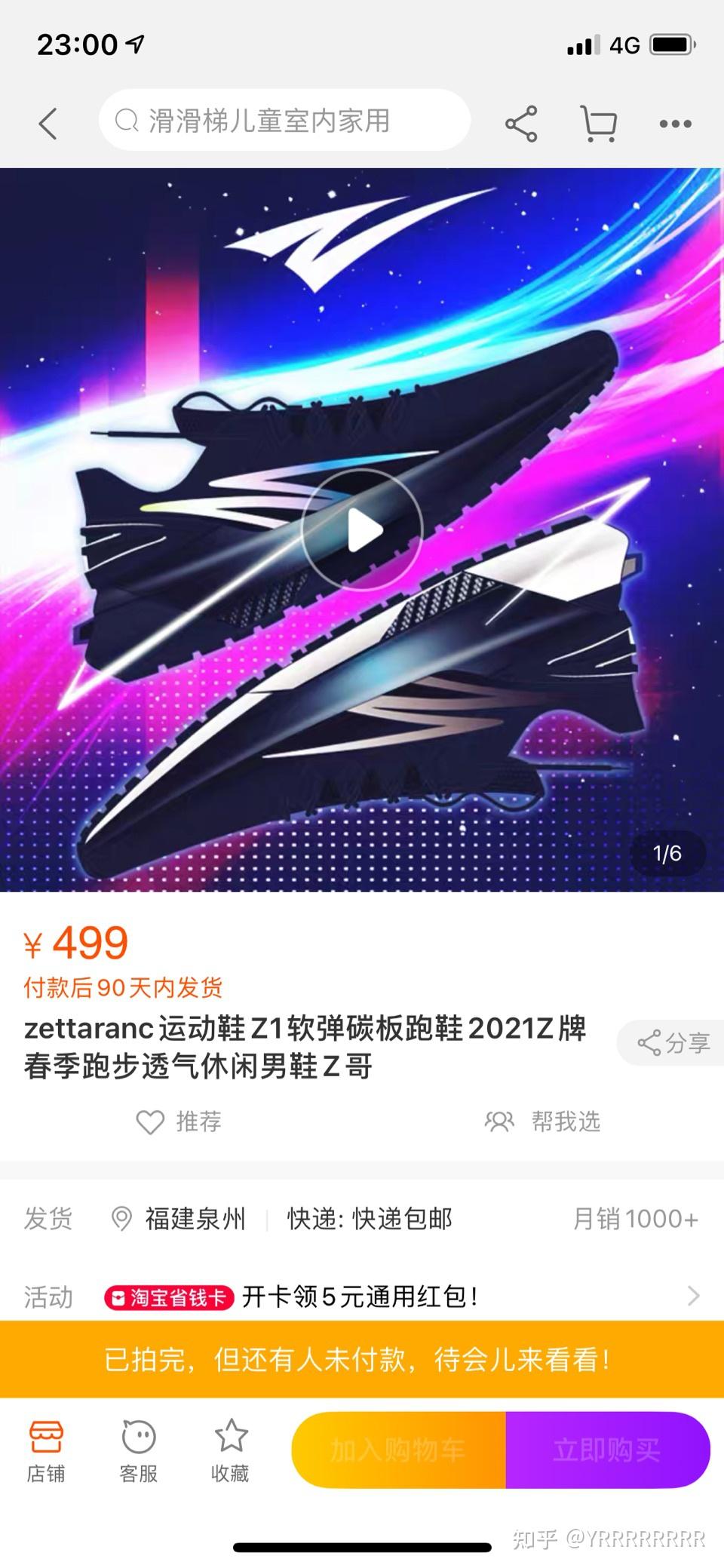Go back using the top-left arrow
Screen dimensions: 724x1568
[48, 123]
